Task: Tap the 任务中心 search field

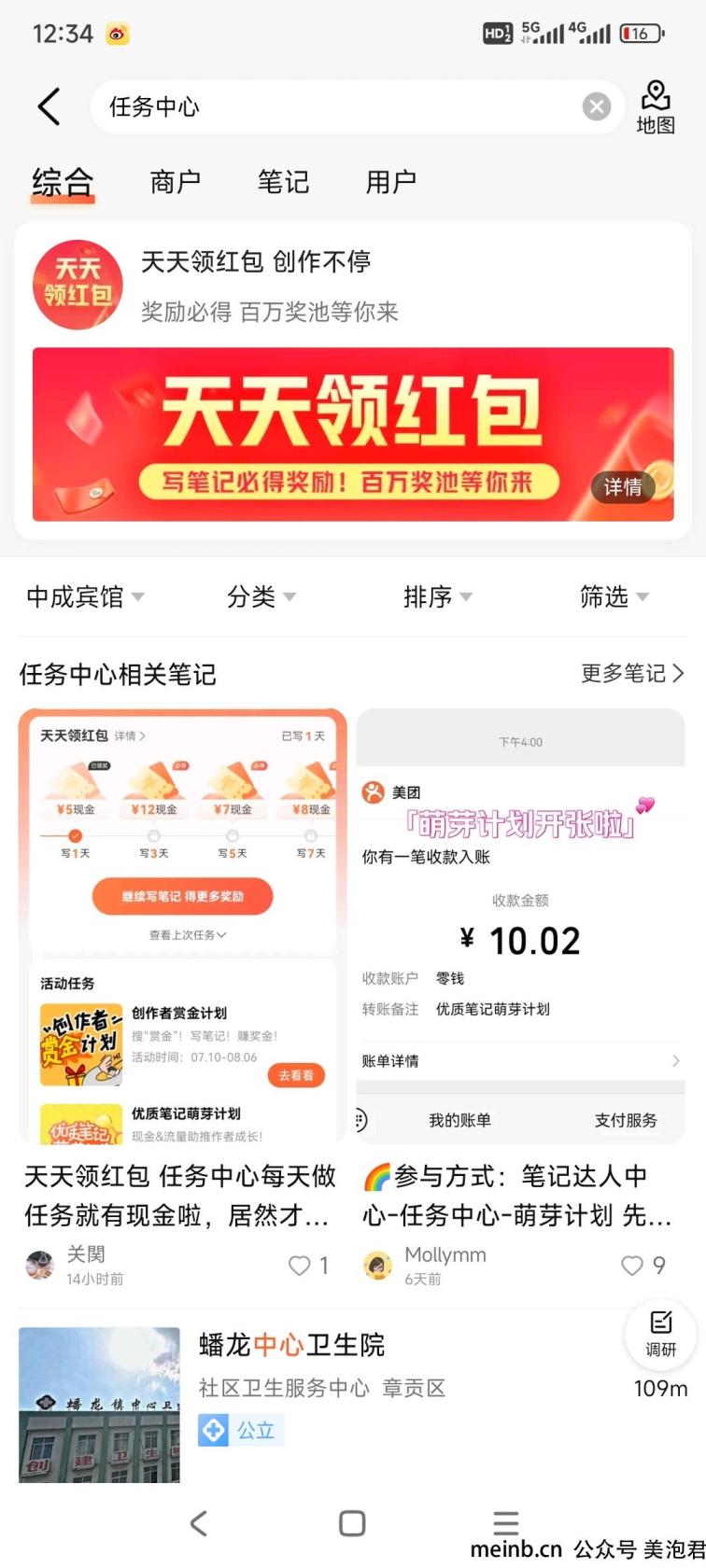Action: pos(336,106)
